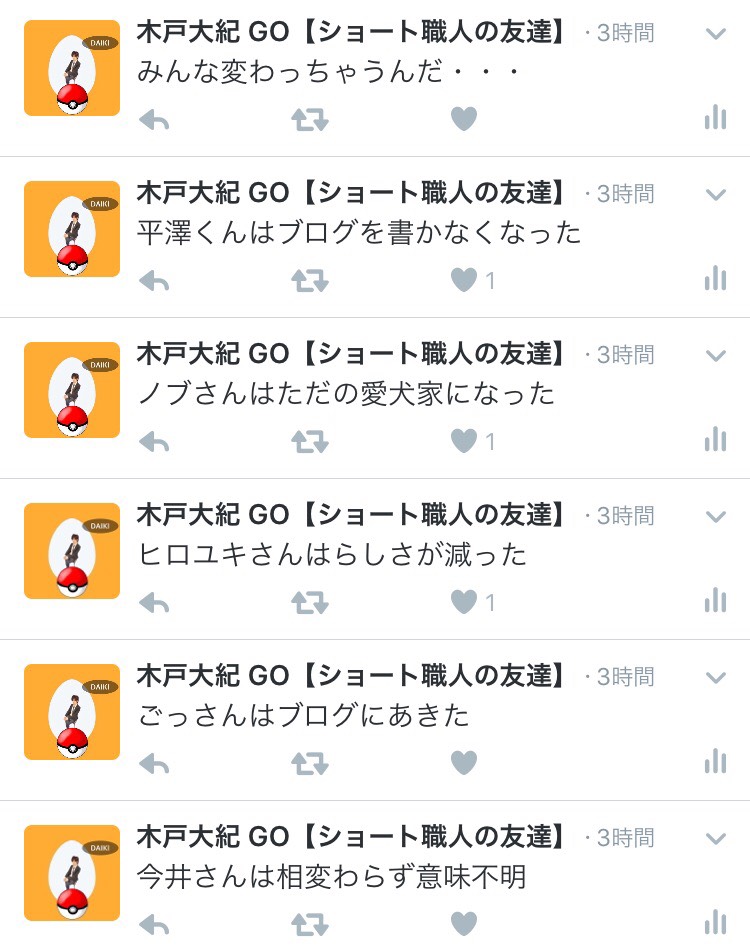Screen dimensions: 750x952
Task: Open chevron menu on ヒロユキさん tweet
Action: tap(715, 516)
